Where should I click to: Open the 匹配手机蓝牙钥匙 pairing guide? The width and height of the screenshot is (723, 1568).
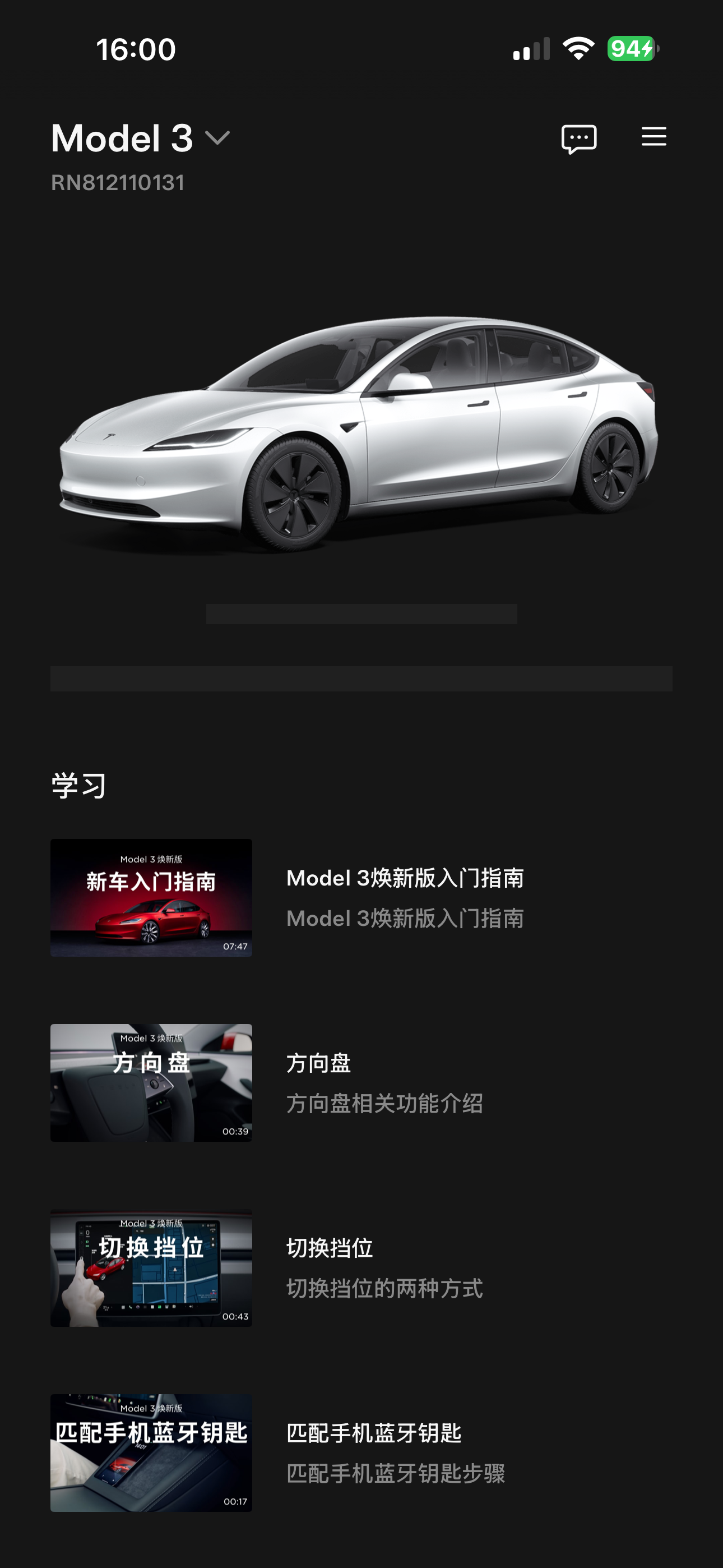click(x=374, y=1433)
